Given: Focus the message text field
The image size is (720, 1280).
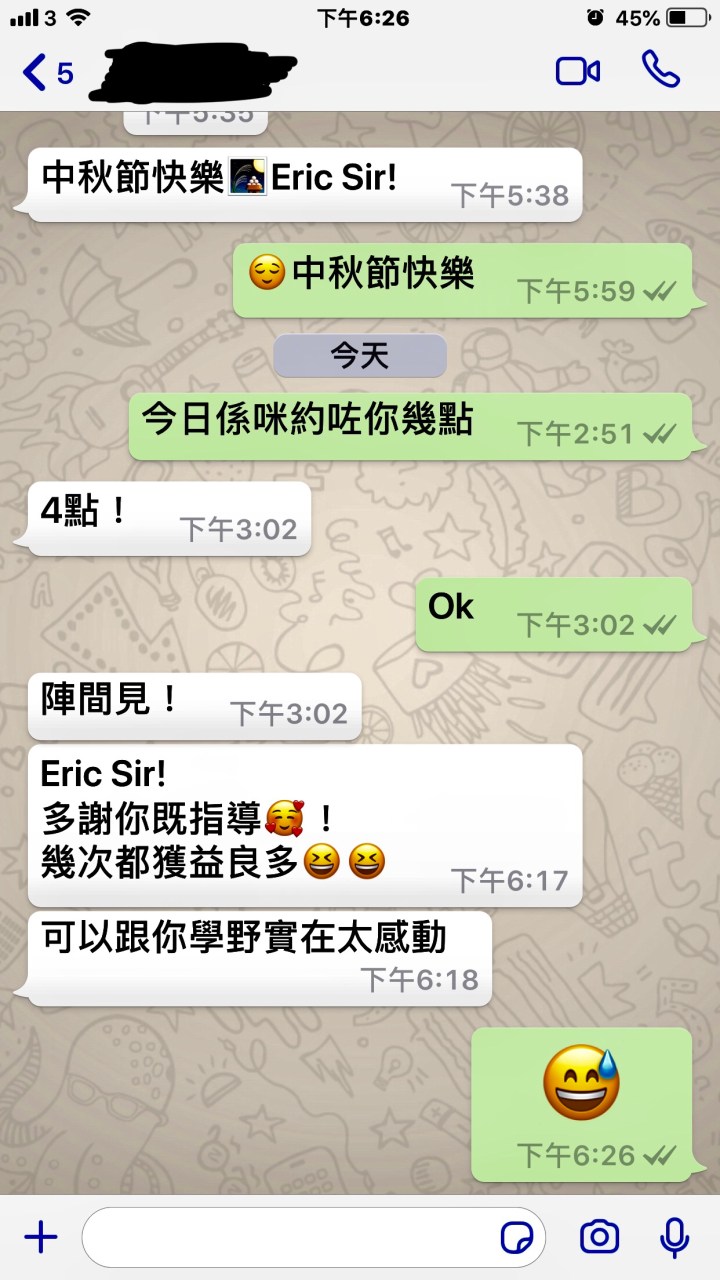Looking at the screenshot, I should point(290,1238).
